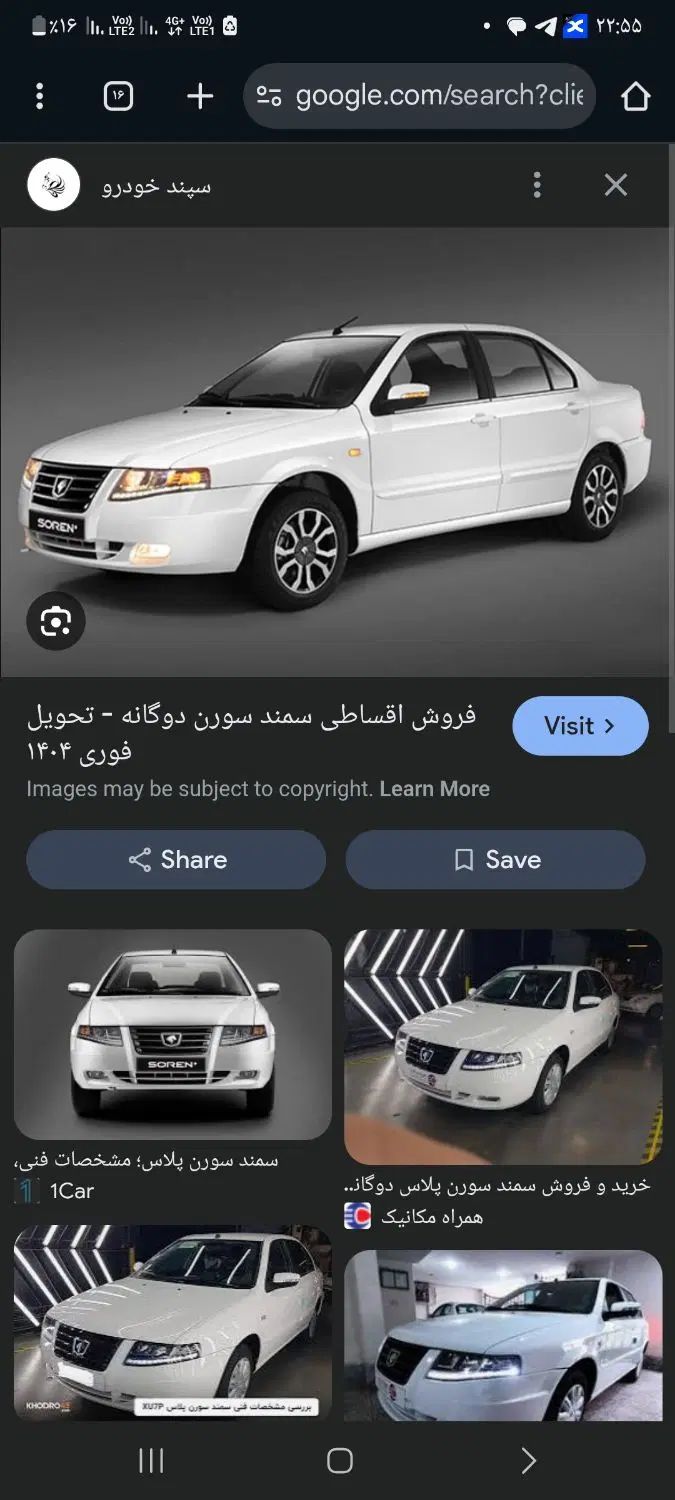This screenshot has height=1500, width=675.
Task: Open the tab switcher showing 16 tabs
Action: coord(118,96)
